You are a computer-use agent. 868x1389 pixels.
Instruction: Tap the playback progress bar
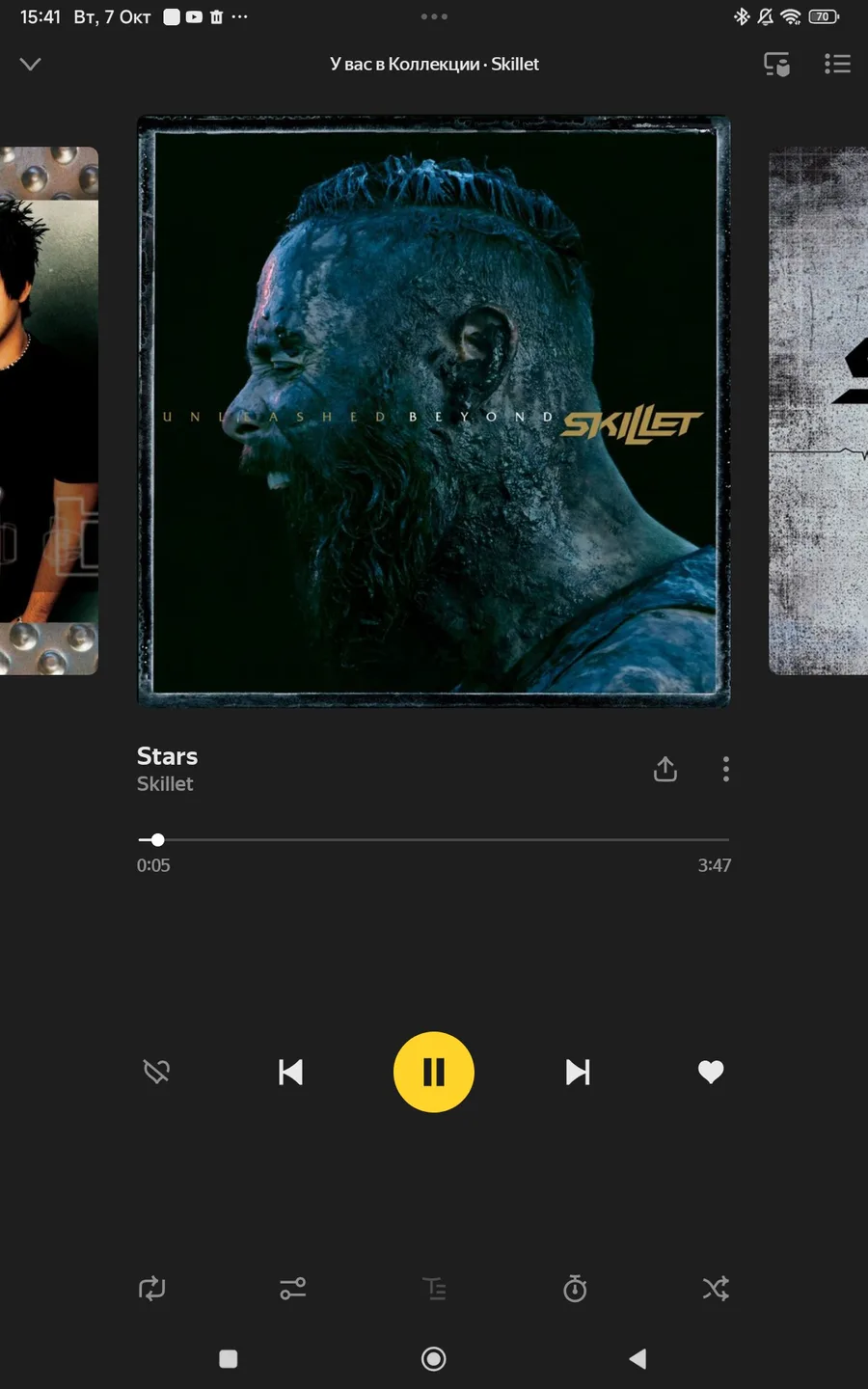pyautogui.click(x=434, y=840)
